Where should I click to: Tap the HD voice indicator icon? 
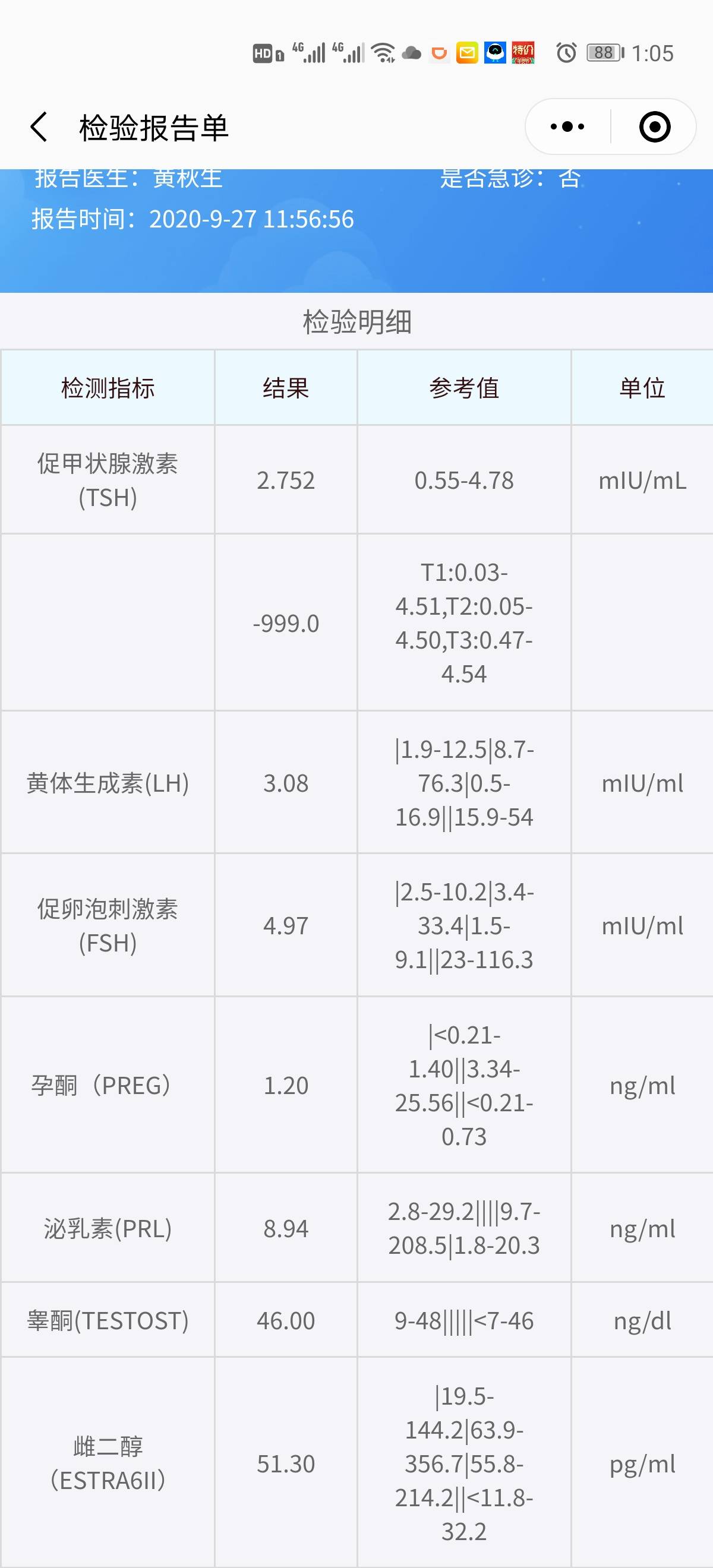pyautogui.click(x=263, y=53)
